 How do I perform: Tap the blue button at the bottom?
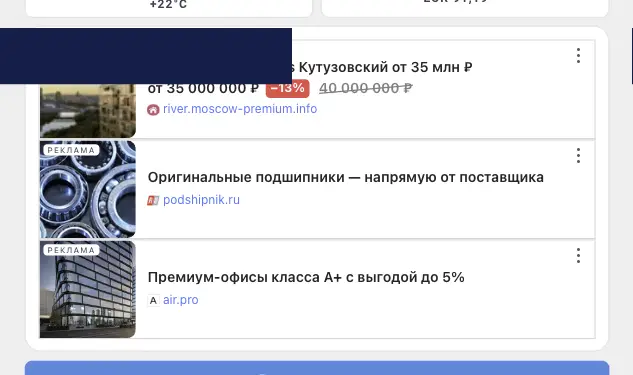[317, 368]
